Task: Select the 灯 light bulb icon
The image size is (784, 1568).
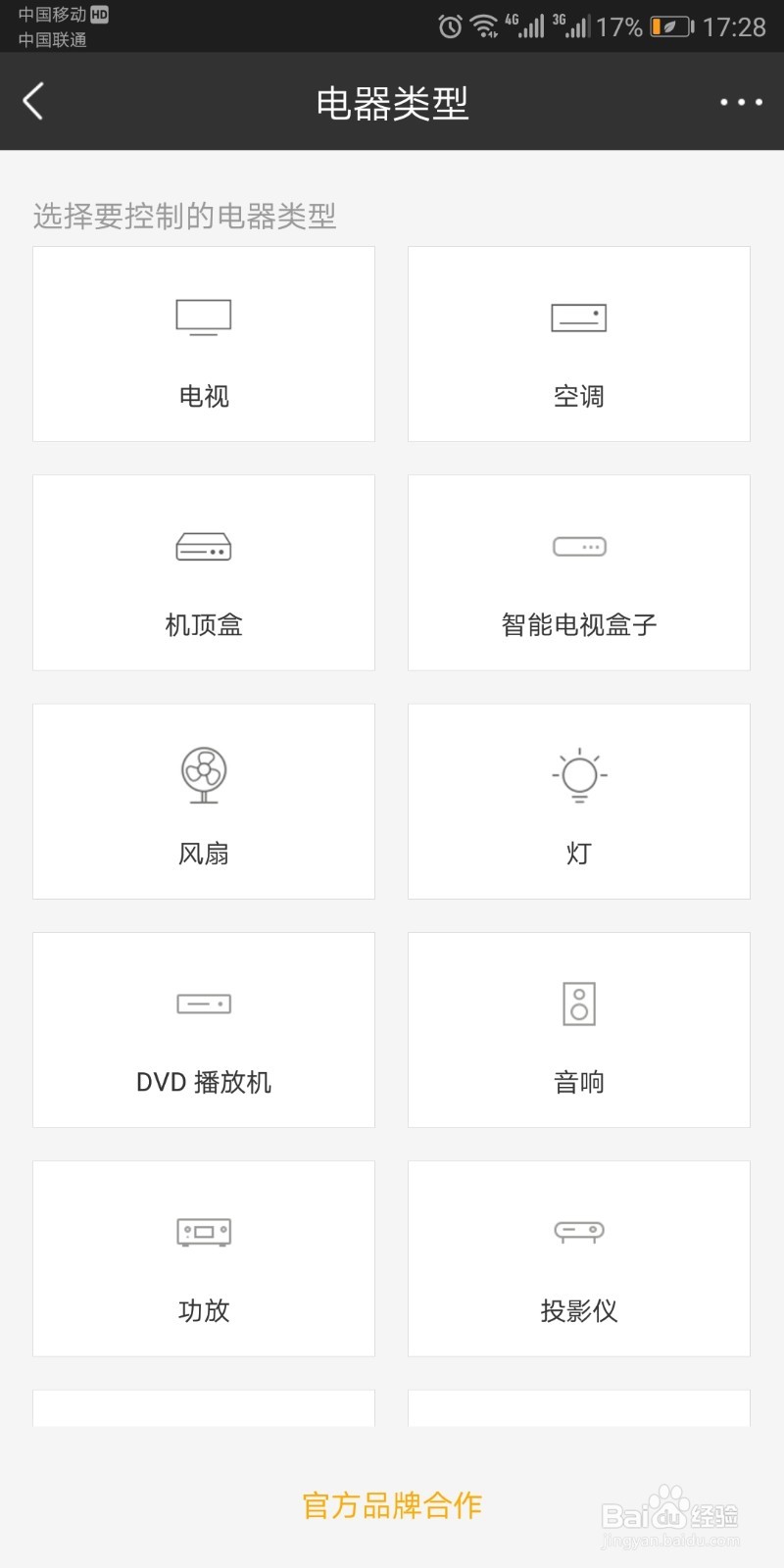Action: [x=578, y=774]
